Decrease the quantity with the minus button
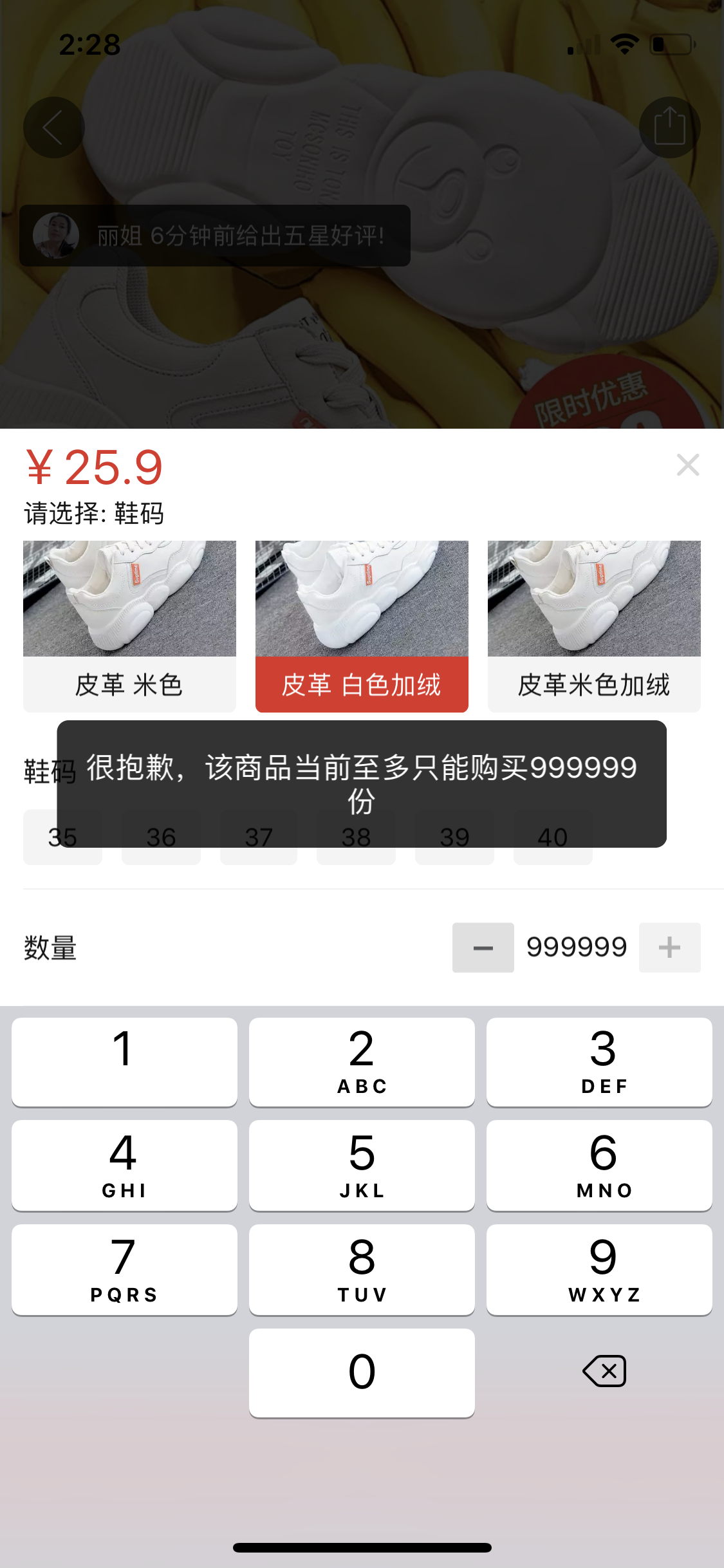The image size is (724, 1568). pyautogui.click(x=483, y=947)
